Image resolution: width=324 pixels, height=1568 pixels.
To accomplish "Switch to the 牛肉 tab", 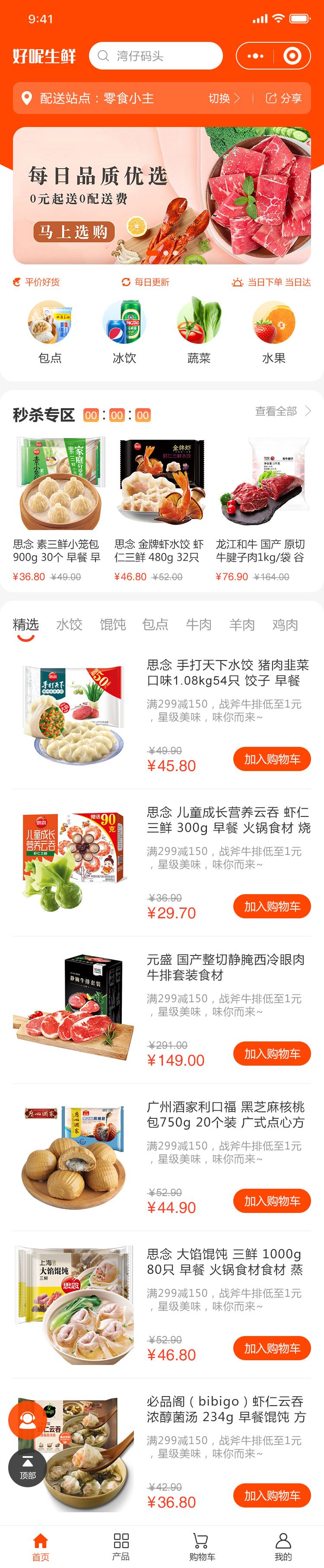I will [199, 625].
